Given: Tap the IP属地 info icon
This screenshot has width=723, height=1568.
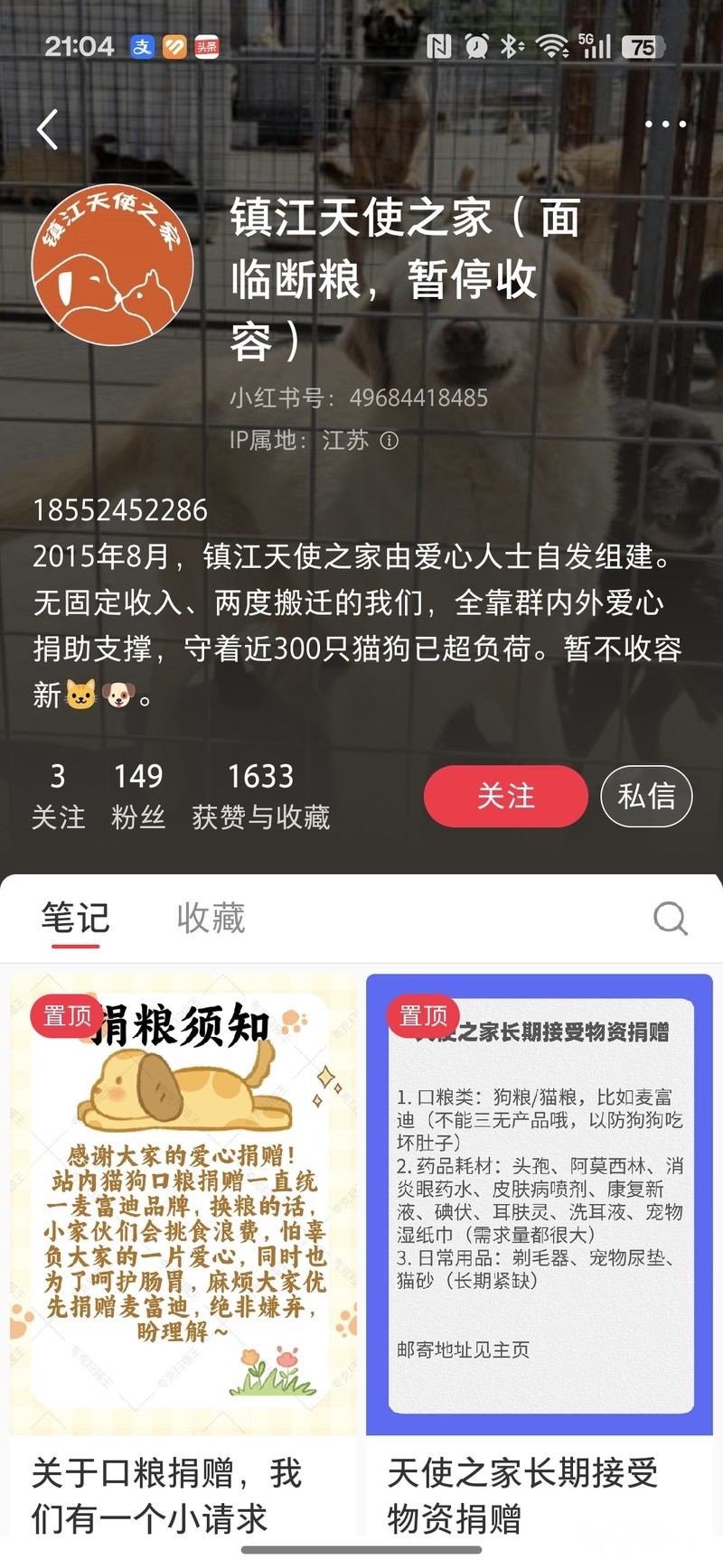Looking at the screenshot, I should point(390,441).
